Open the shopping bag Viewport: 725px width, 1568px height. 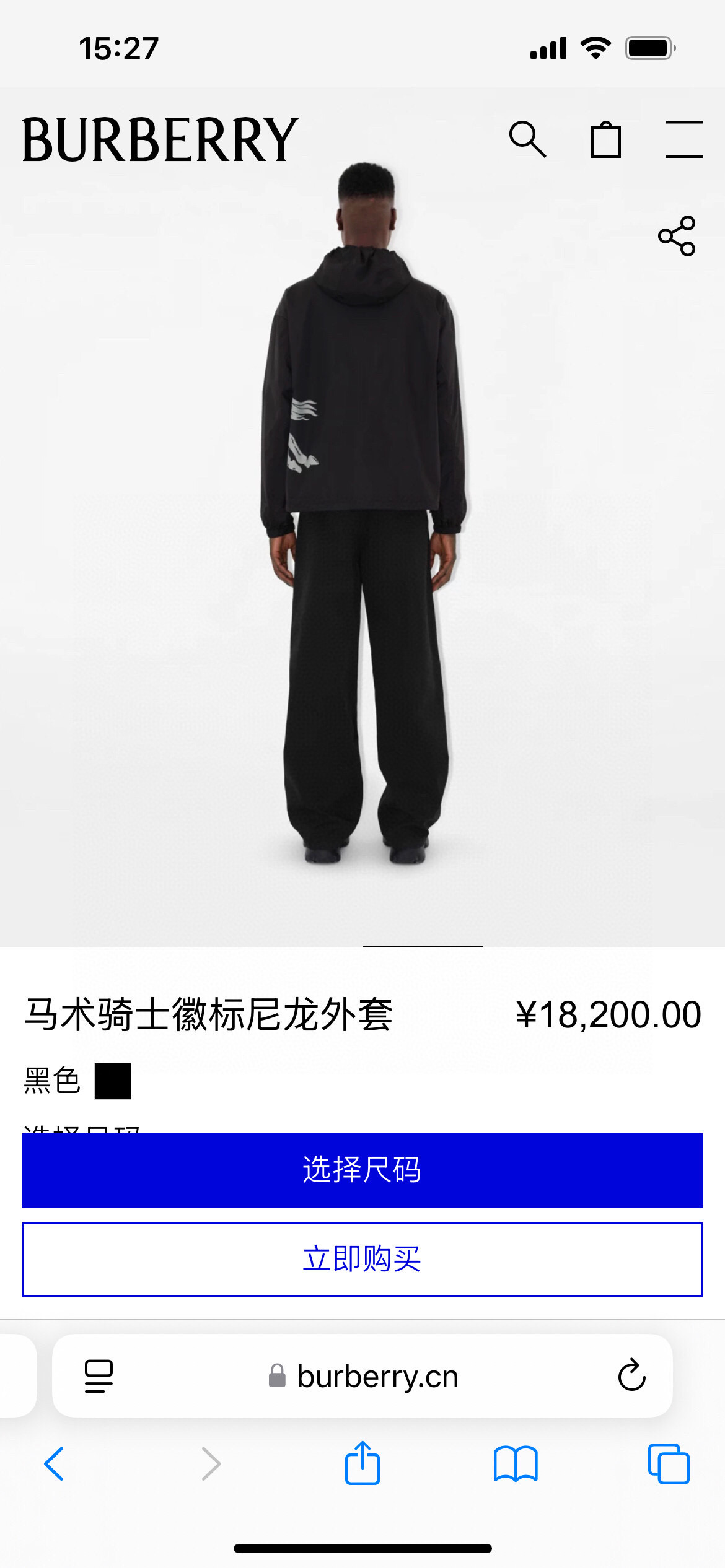[x=605, y=139]
